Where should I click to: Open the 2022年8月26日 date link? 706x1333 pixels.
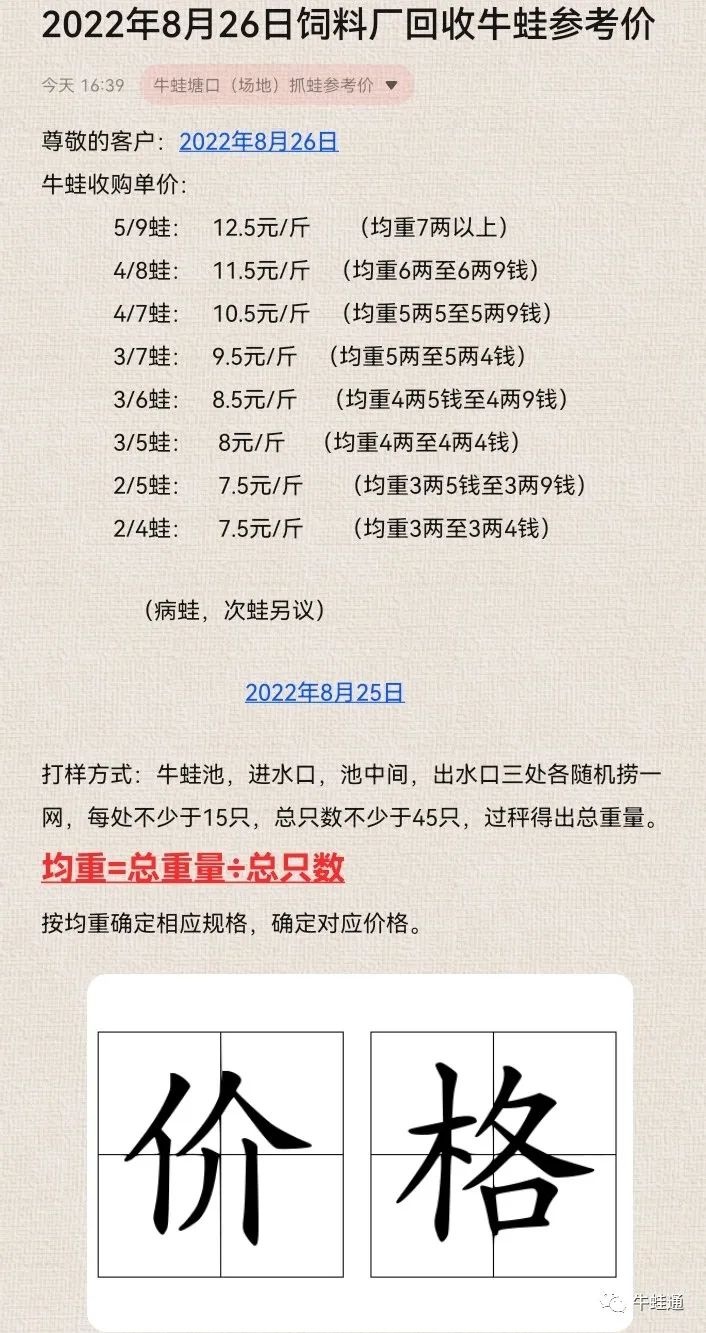(259, 142)
